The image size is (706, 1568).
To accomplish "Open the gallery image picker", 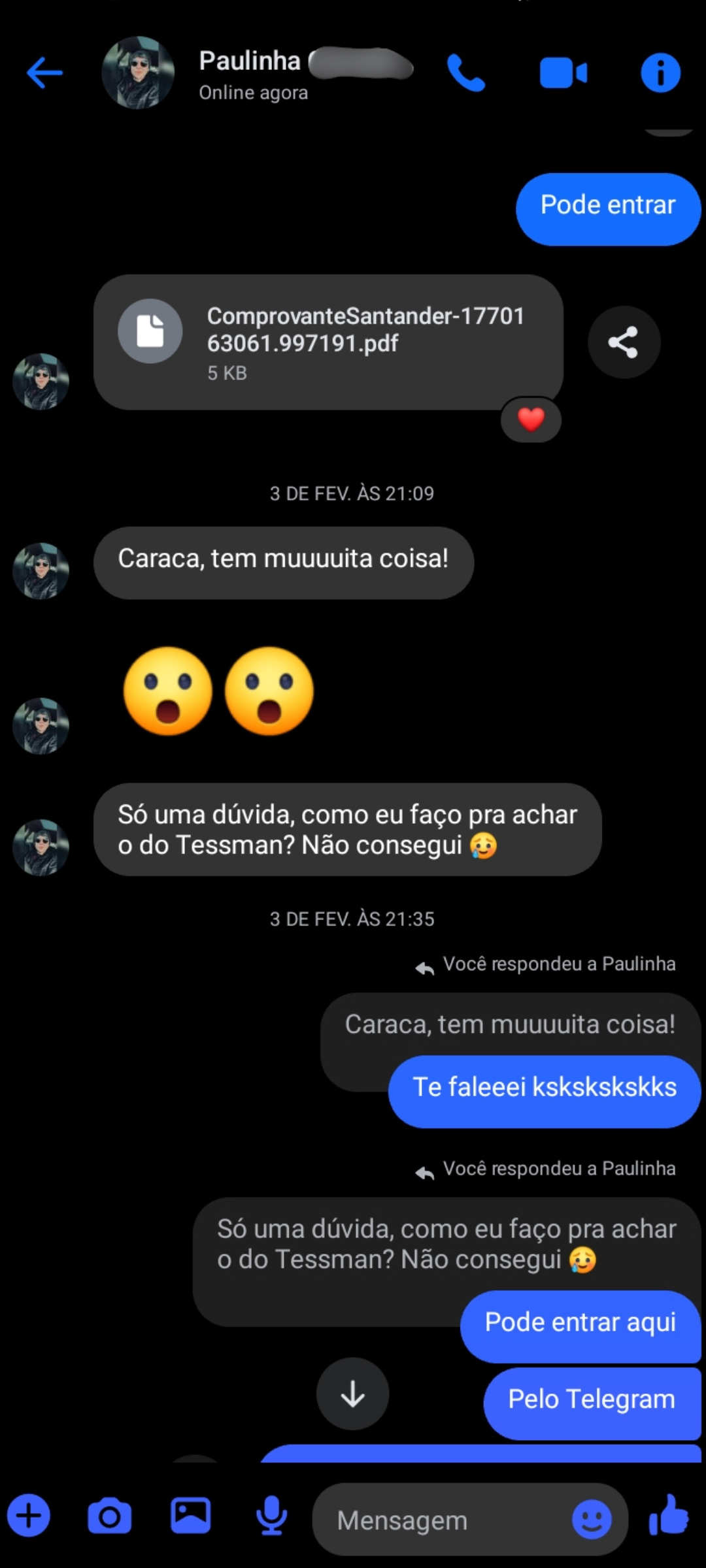I will click(x=190, y=1516).
